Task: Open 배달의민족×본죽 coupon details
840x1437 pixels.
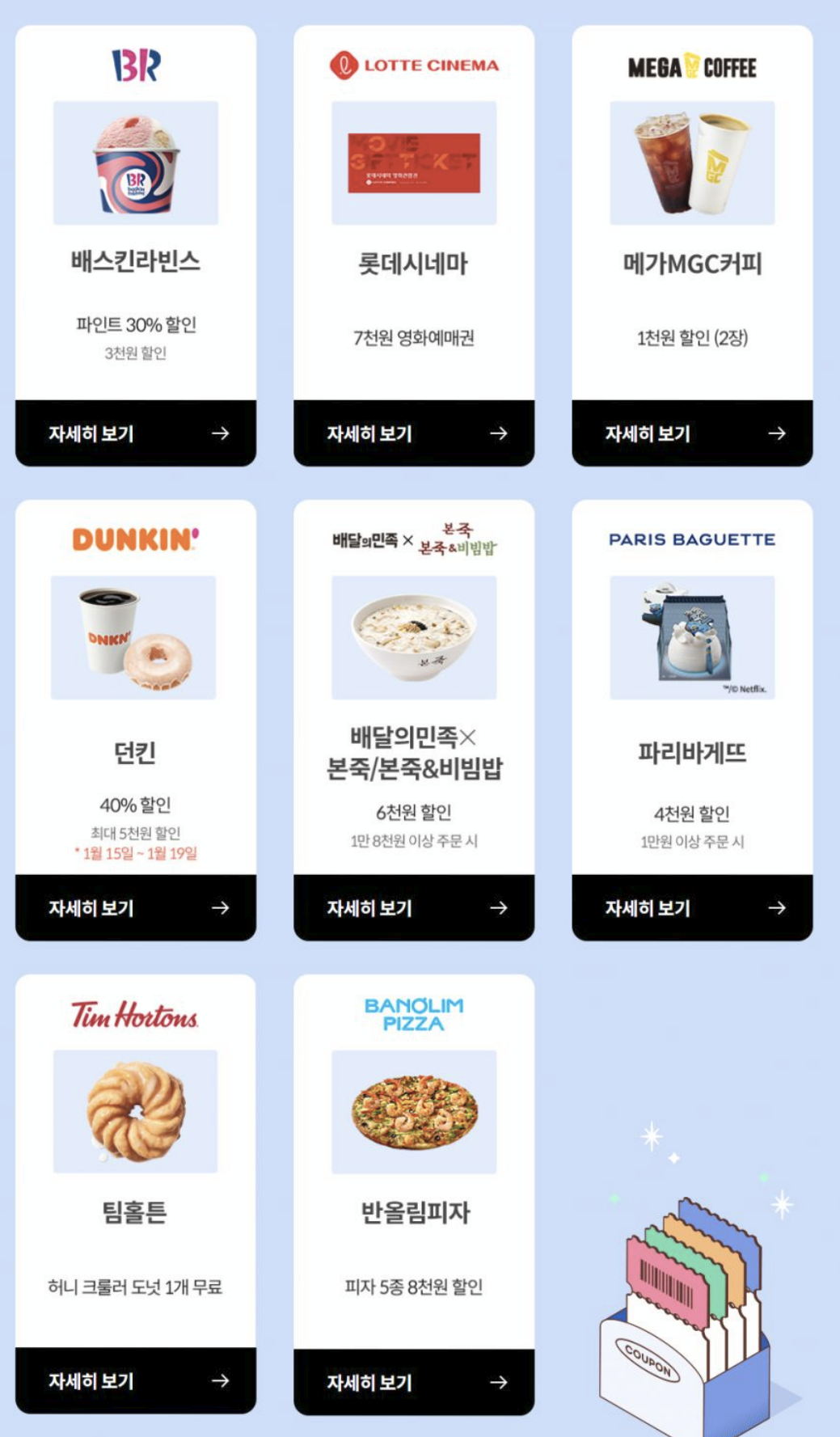Action: 414,907
